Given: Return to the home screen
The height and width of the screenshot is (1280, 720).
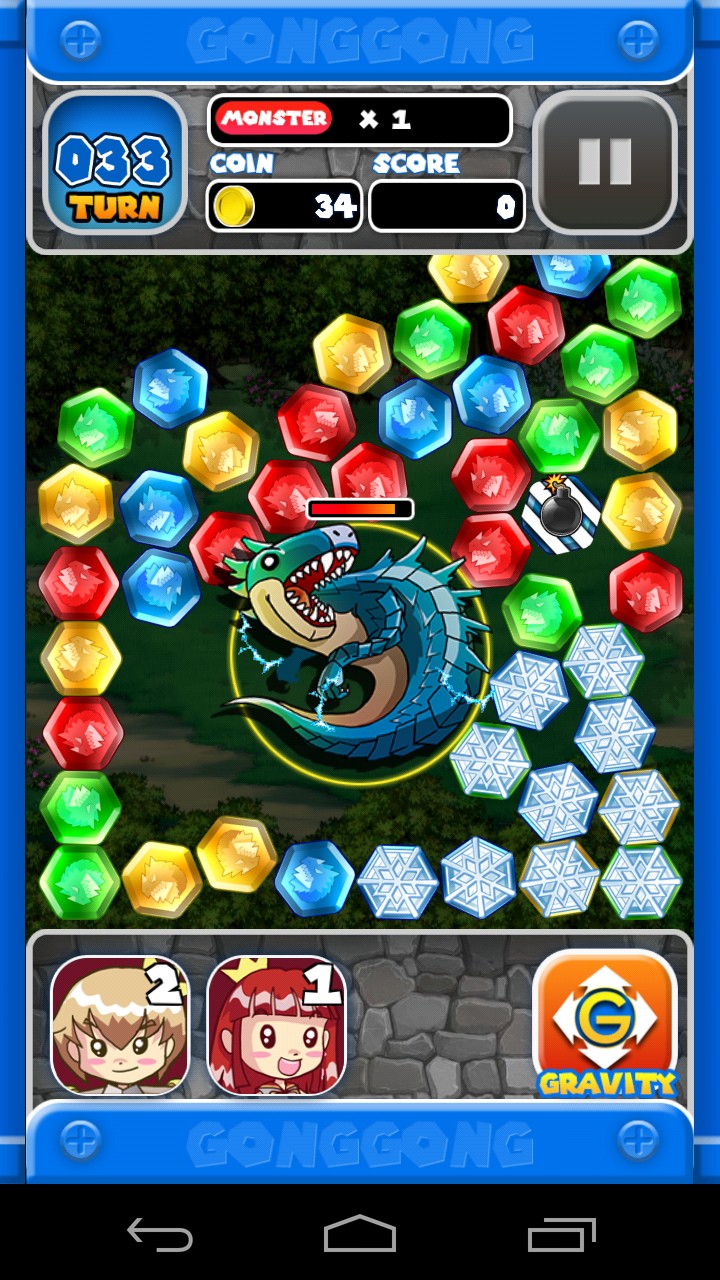Looking at the screenshot, I should coord(360,1234).
